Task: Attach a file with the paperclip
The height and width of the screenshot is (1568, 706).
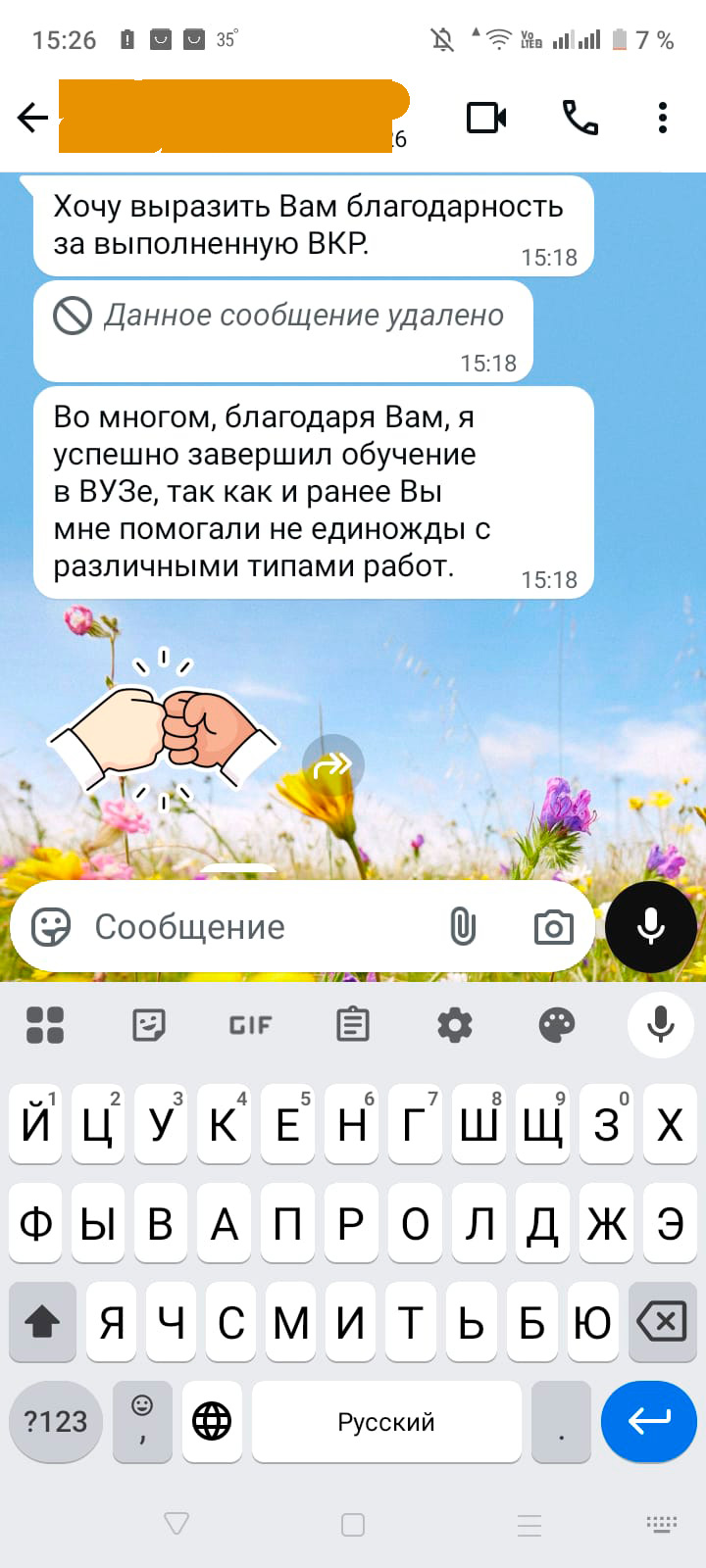Action: (463, 926)
